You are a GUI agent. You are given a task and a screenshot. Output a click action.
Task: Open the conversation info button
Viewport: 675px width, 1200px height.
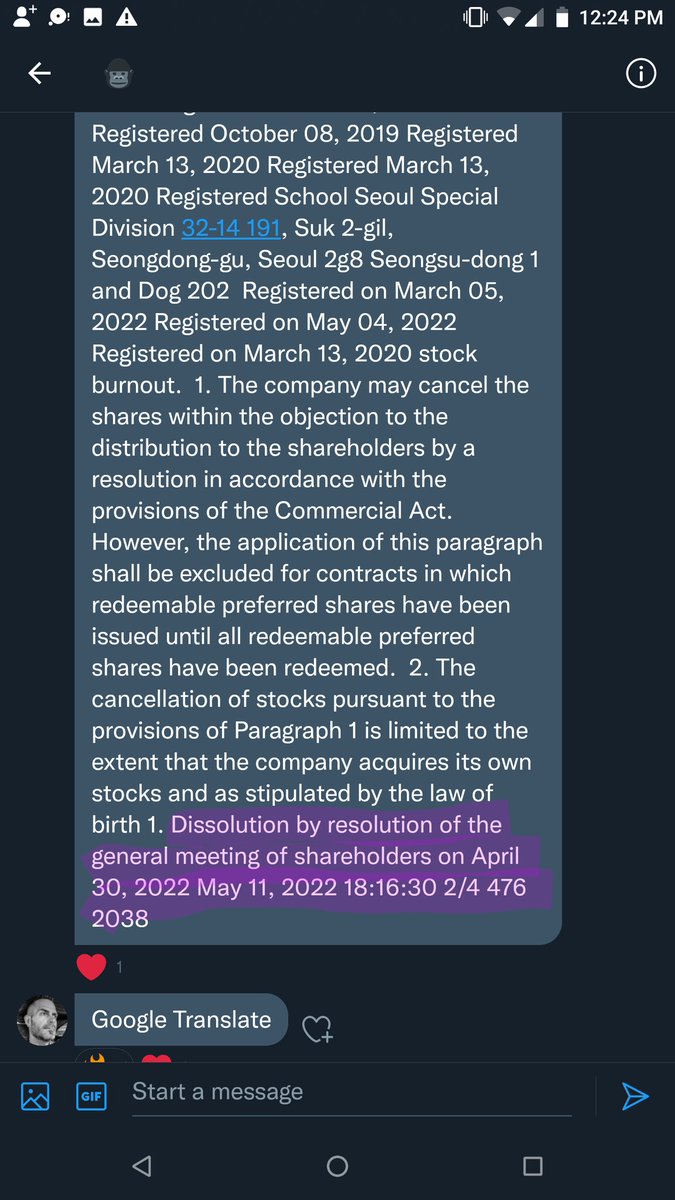pos(640,73)
